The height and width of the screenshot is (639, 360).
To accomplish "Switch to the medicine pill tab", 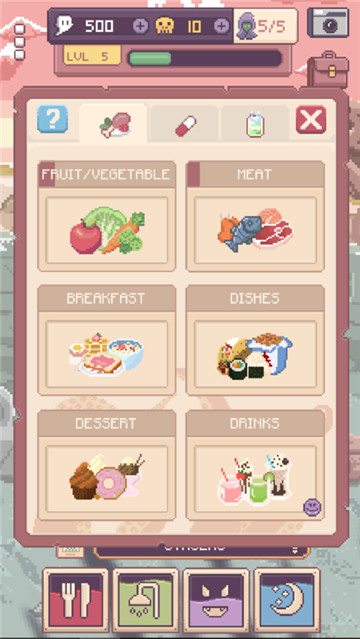I will point(185,125).
